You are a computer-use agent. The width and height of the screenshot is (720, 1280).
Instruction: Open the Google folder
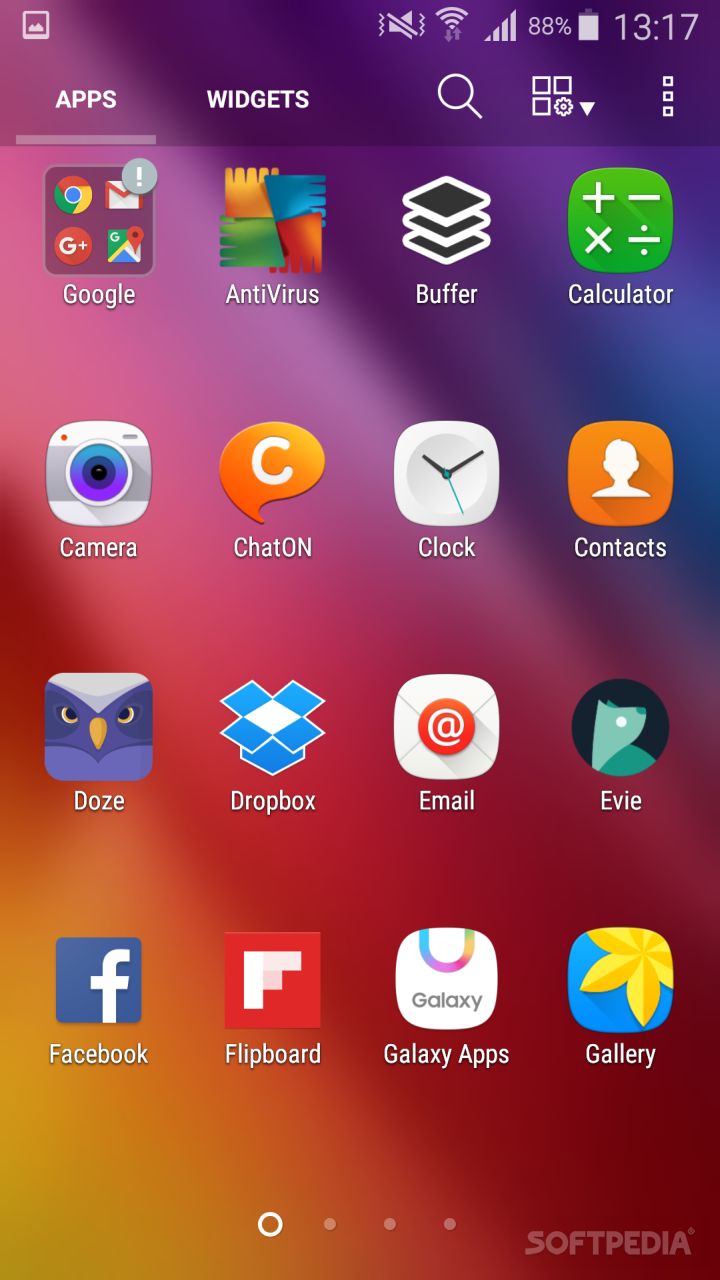coord(98,222)
